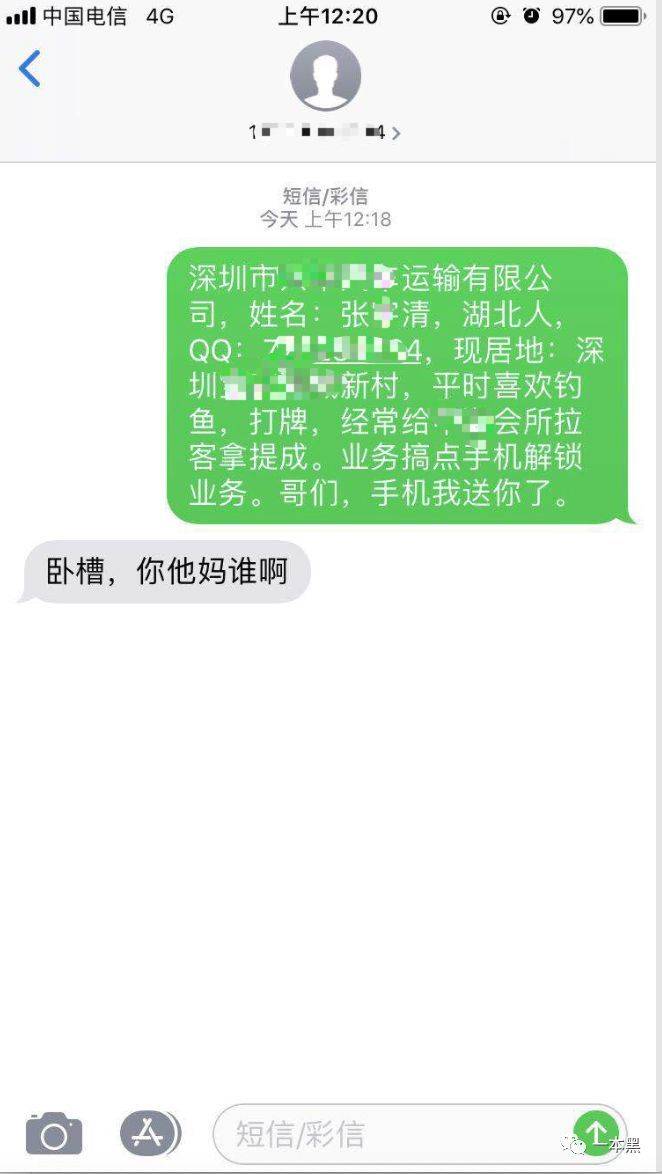This screenshot has width=662, height=1174.
Task: Open the camera to attach a photo
Action: coord(54,1134)
